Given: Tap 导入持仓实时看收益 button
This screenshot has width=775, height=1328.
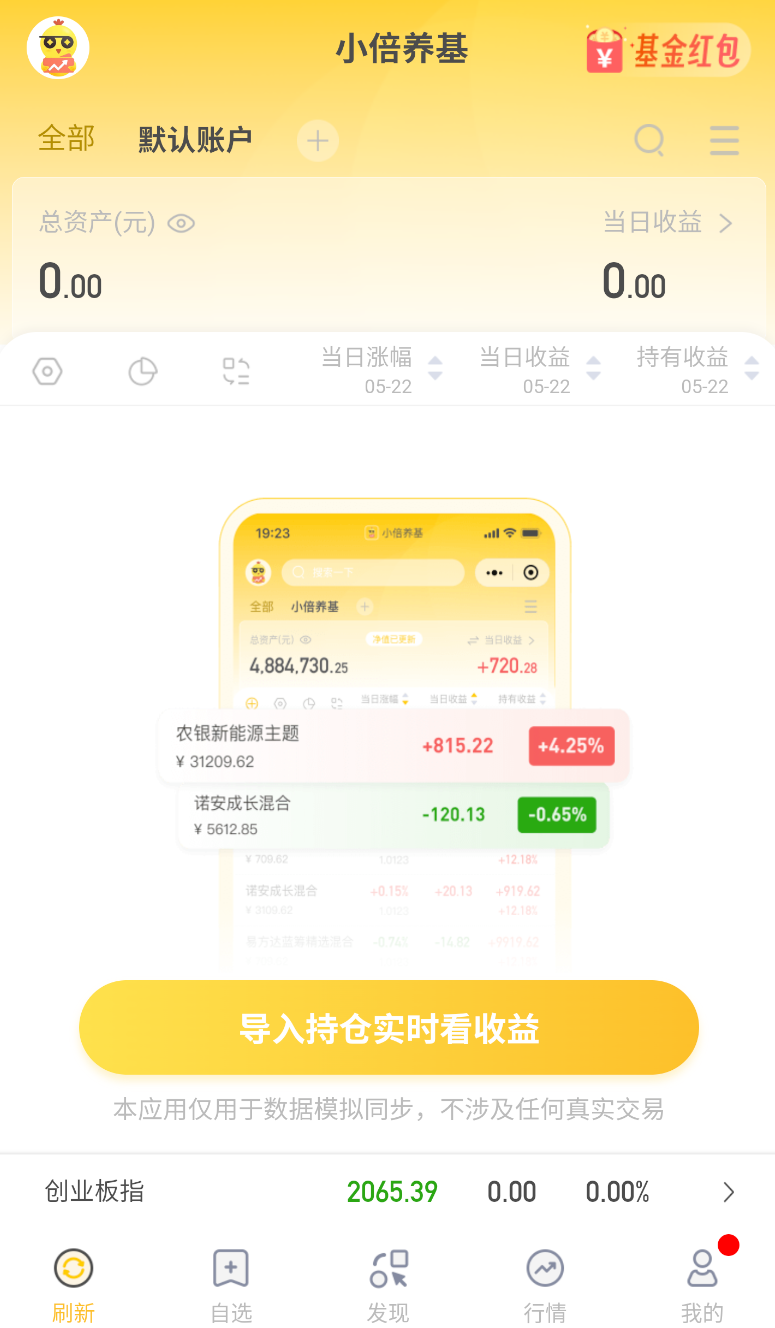Looking at the screenshot, I should (x=388, y=1027).
